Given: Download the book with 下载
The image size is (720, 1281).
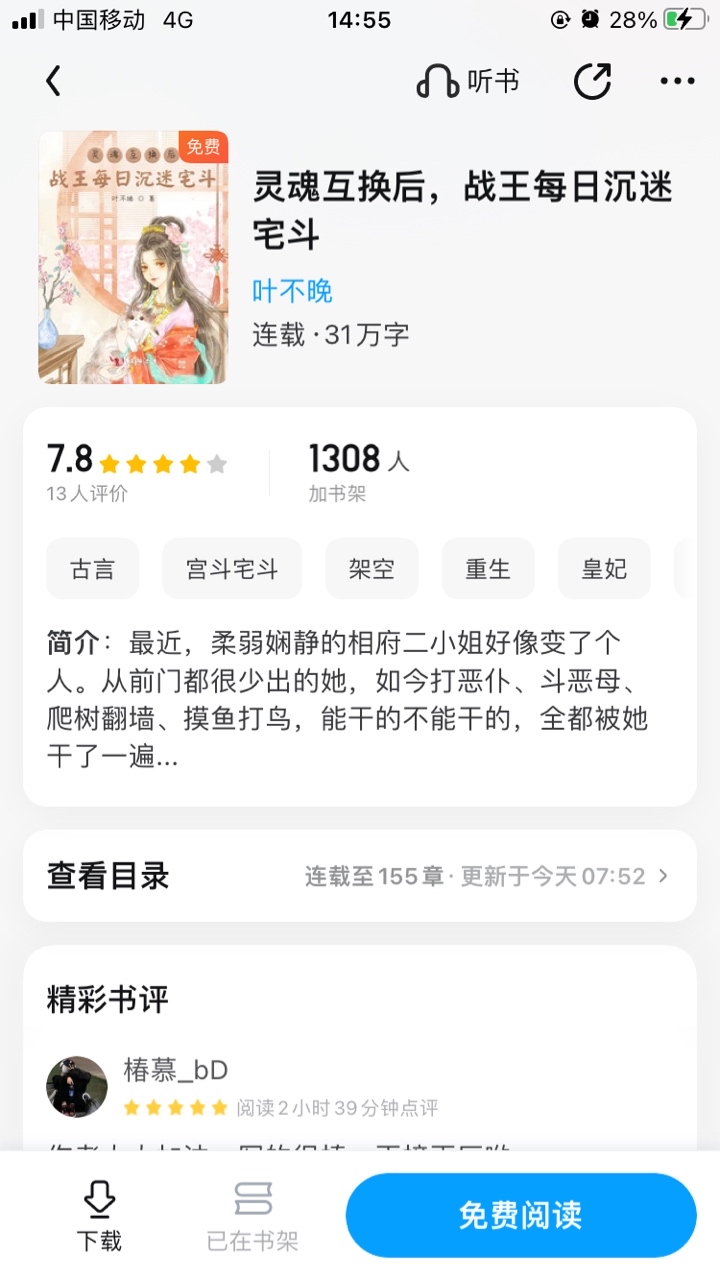Looking at the screenshot, I should coord(99,1216).
